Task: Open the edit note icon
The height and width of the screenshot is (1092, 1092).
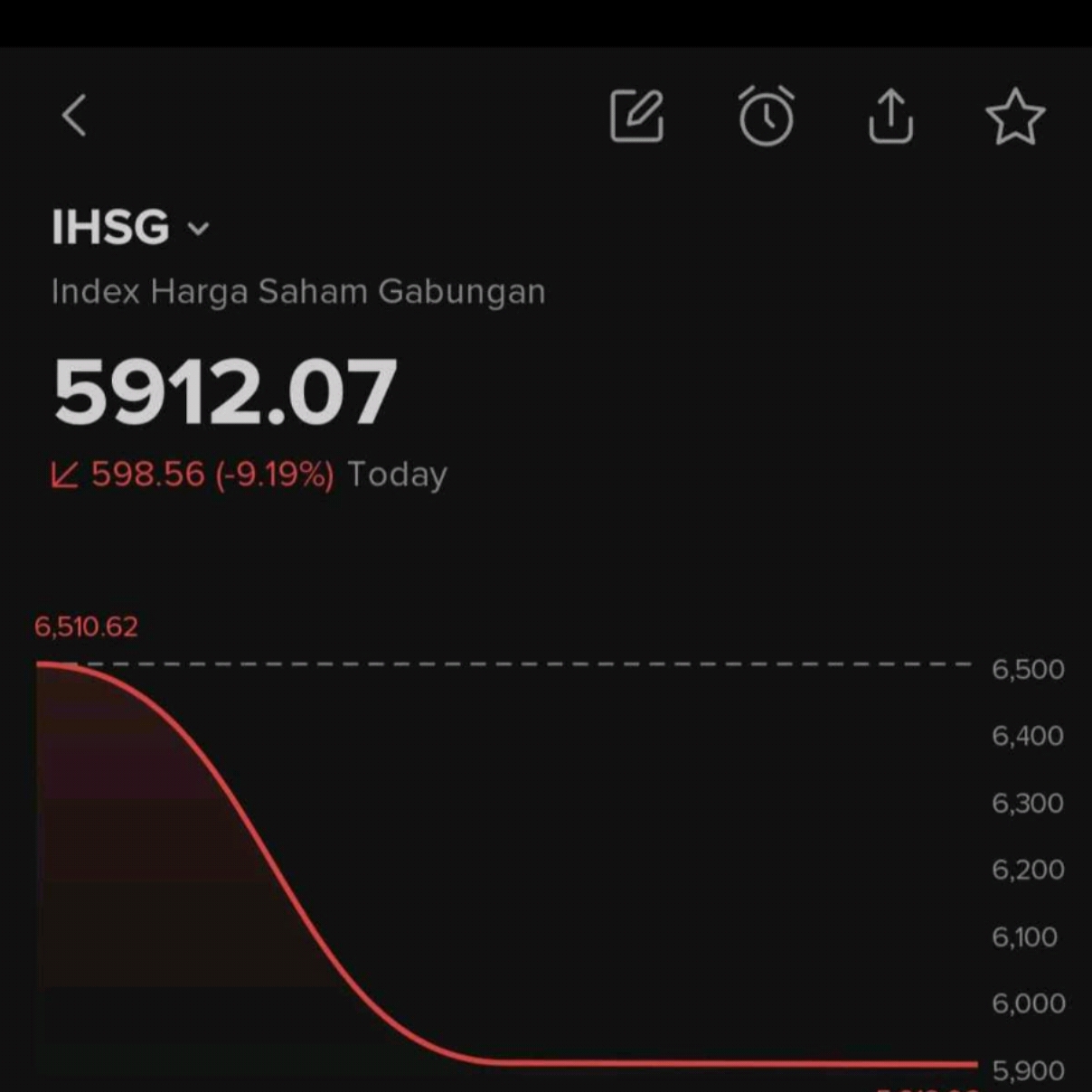Action: click(637, 116)
